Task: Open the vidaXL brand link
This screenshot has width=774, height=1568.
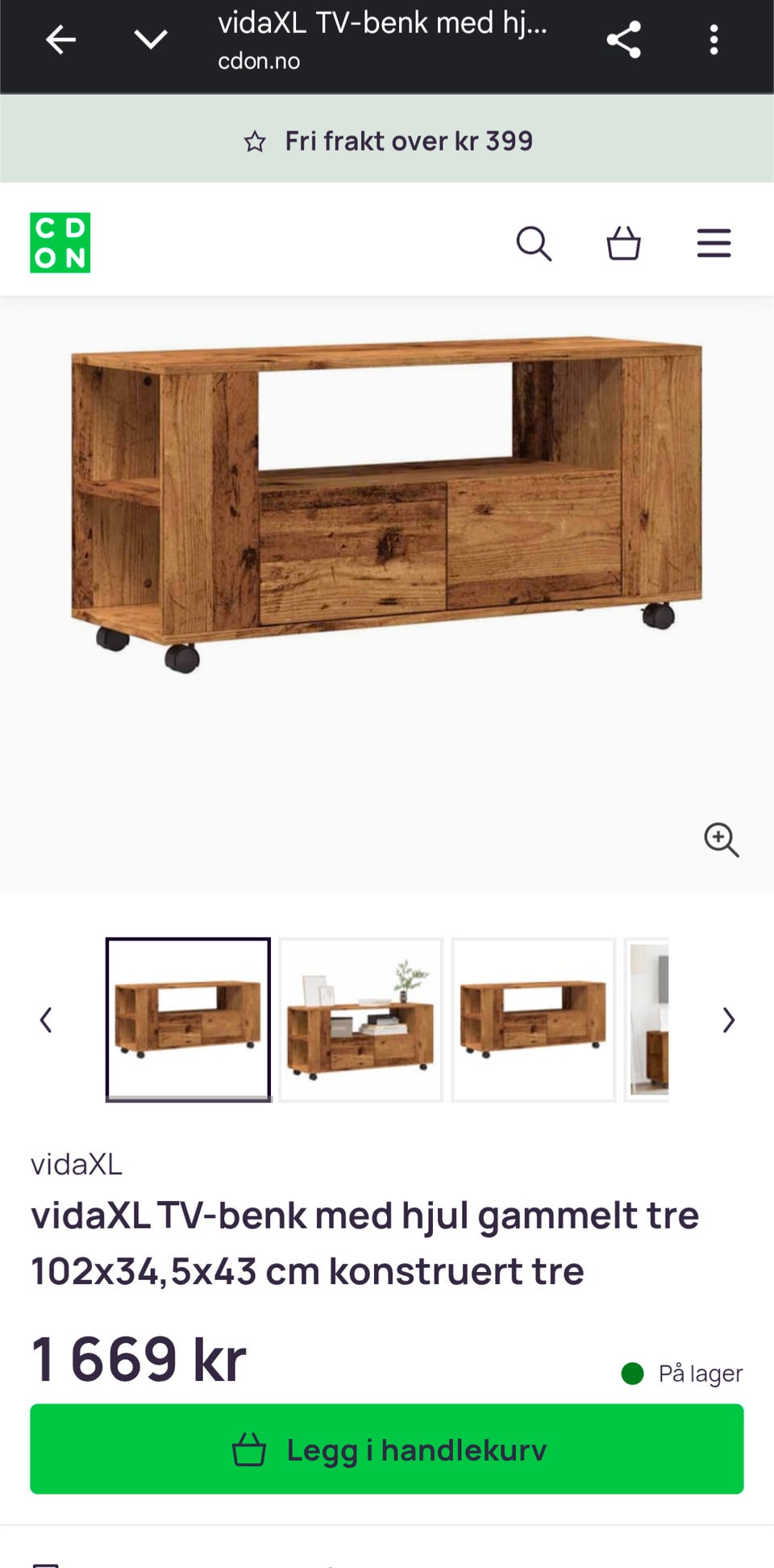Action: coord(77,1164)
